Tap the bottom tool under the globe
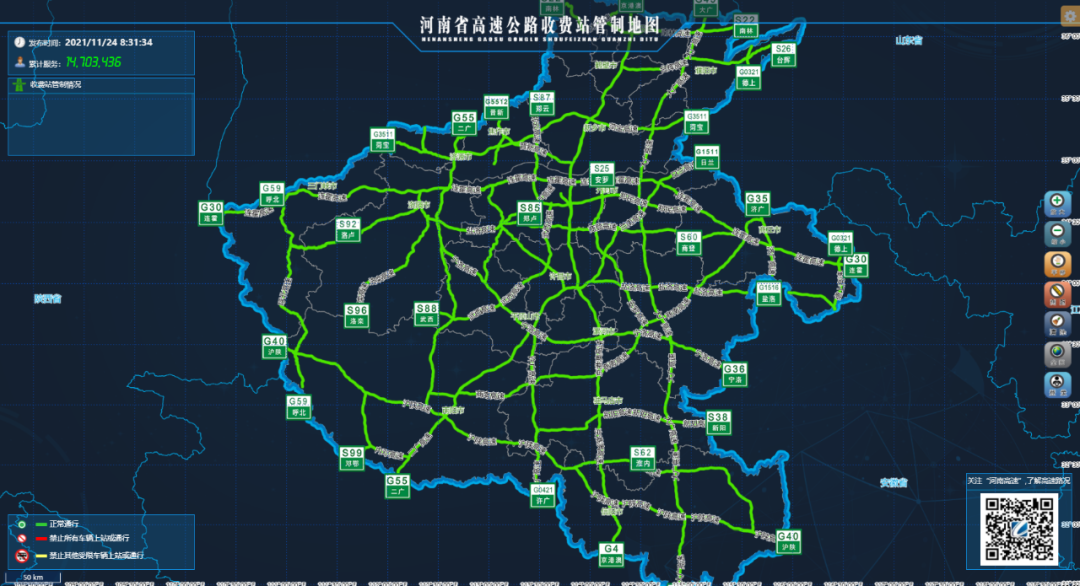This screenshot has width=1080, height=586. pos(1058,383)
